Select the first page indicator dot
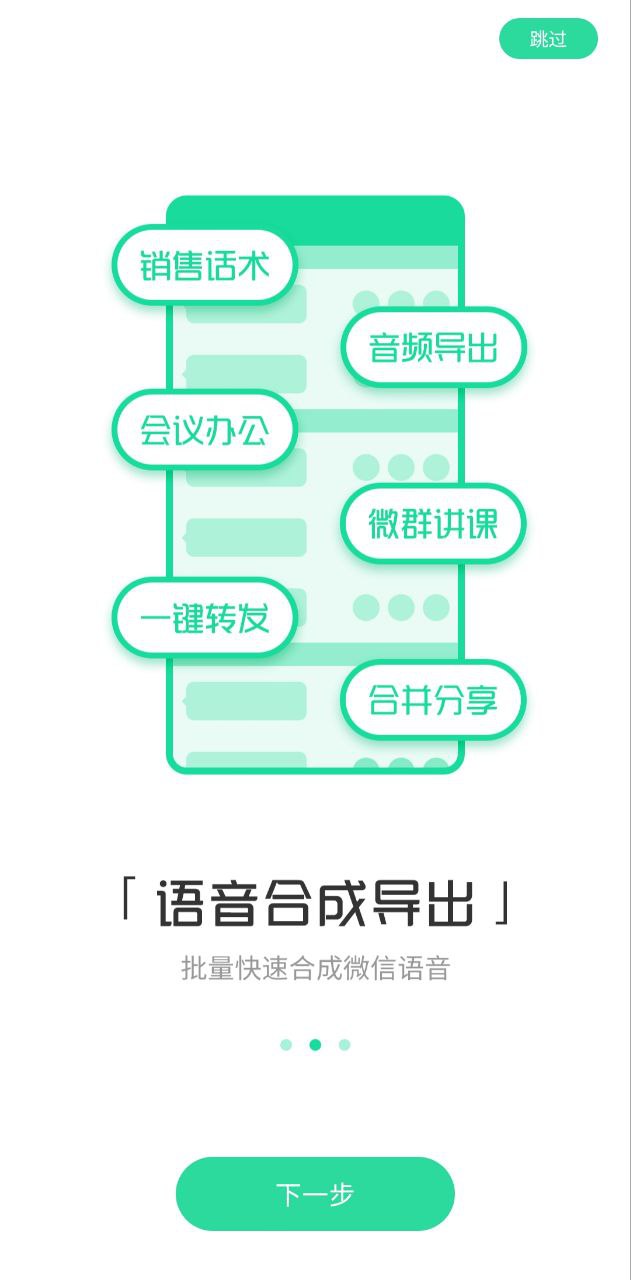Viewport: 631px width, 1280px height. [286, 1045]
